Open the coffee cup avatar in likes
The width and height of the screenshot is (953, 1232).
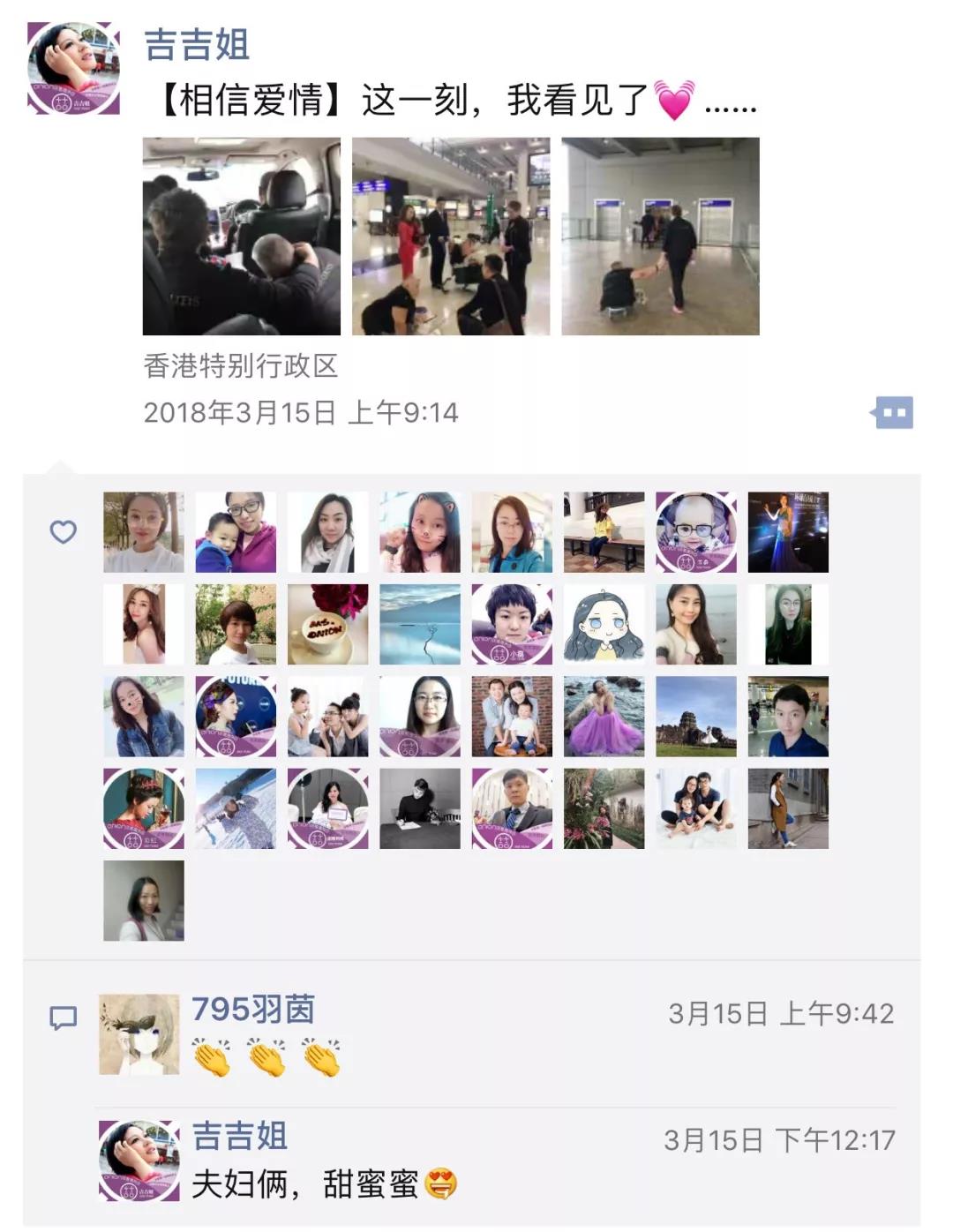(x=327, y=624)
